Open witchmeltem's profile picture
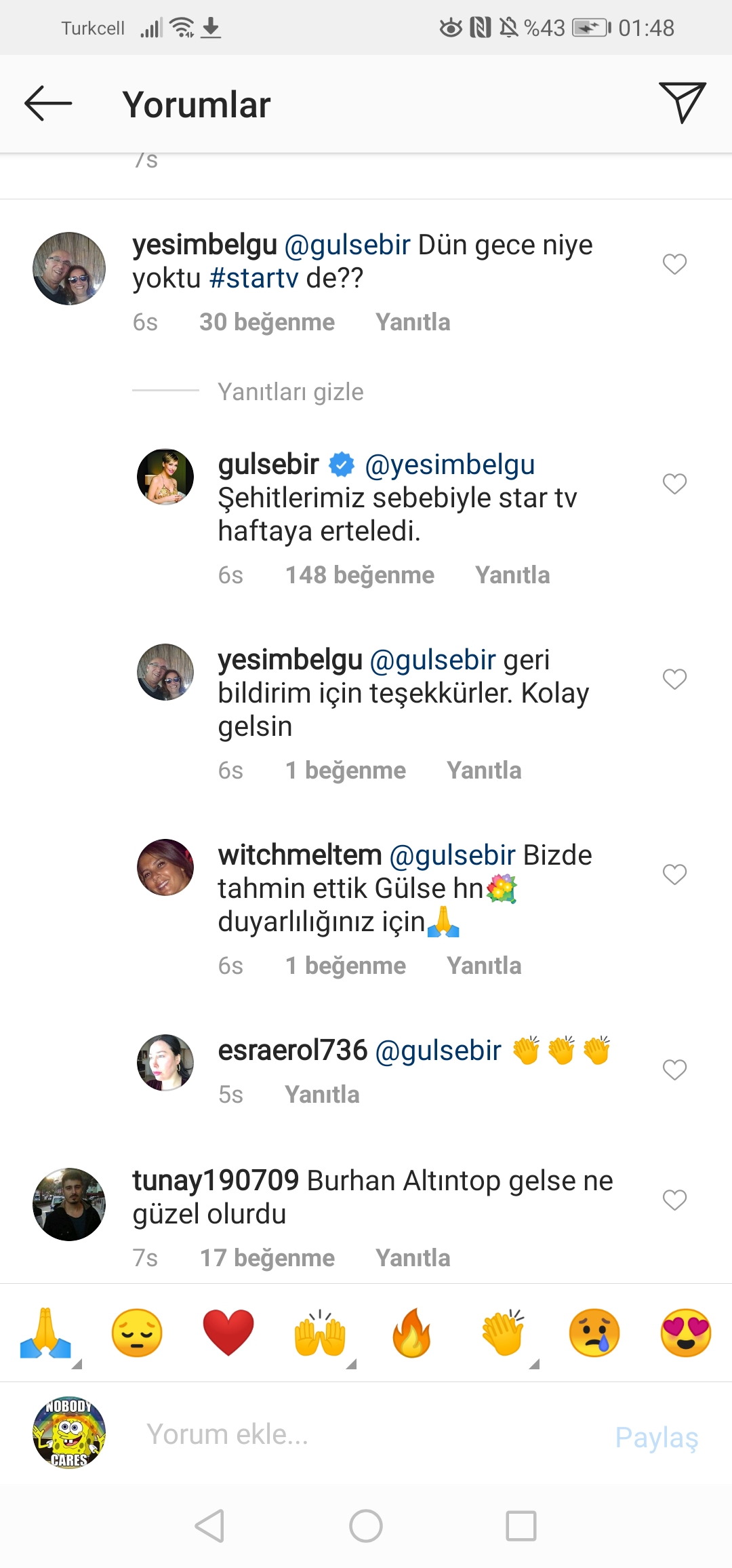 click(x=165, y=867)
